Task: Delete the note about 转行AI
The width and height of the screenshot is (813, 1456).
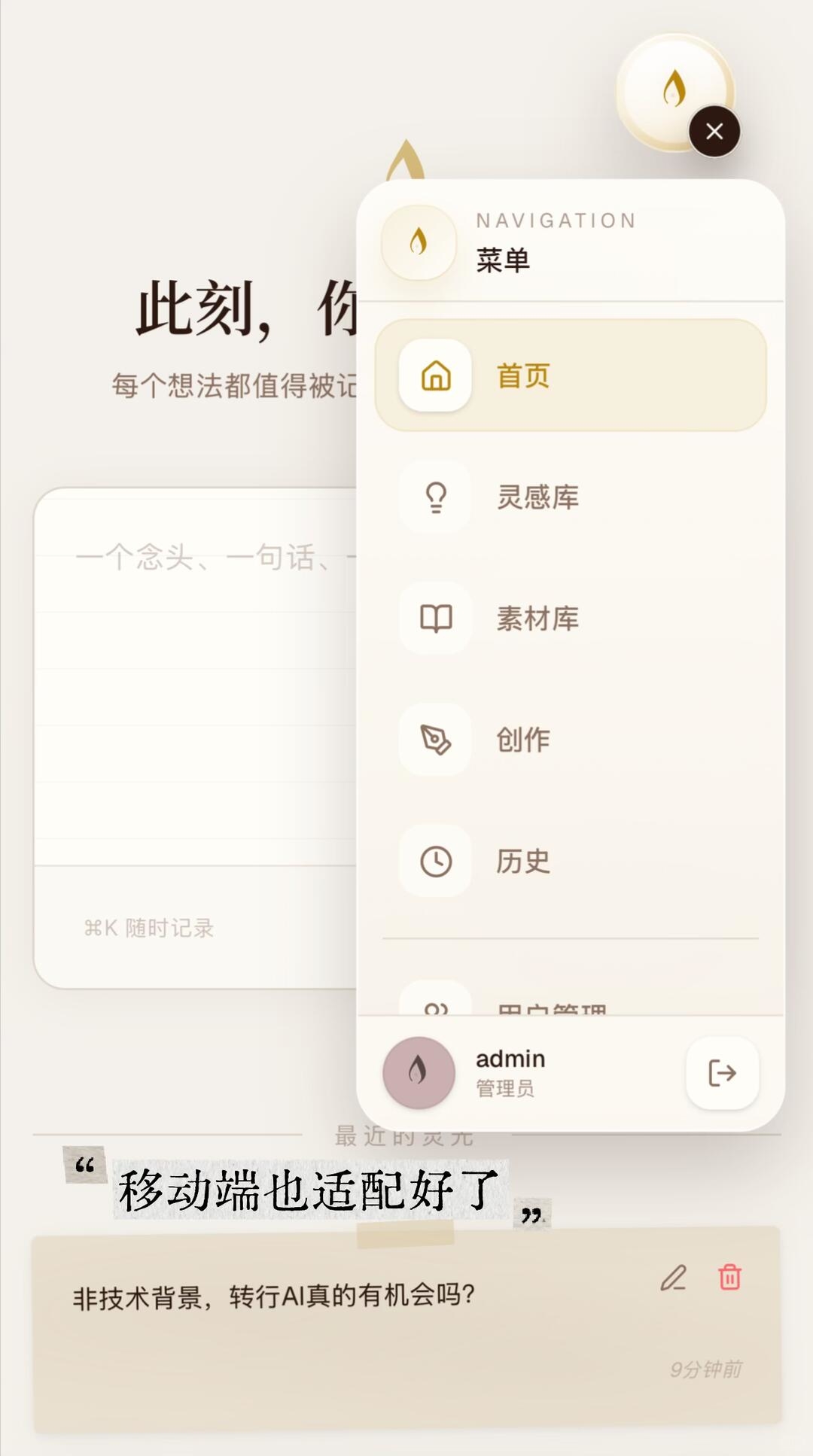Action: (x=729, y=1278)
